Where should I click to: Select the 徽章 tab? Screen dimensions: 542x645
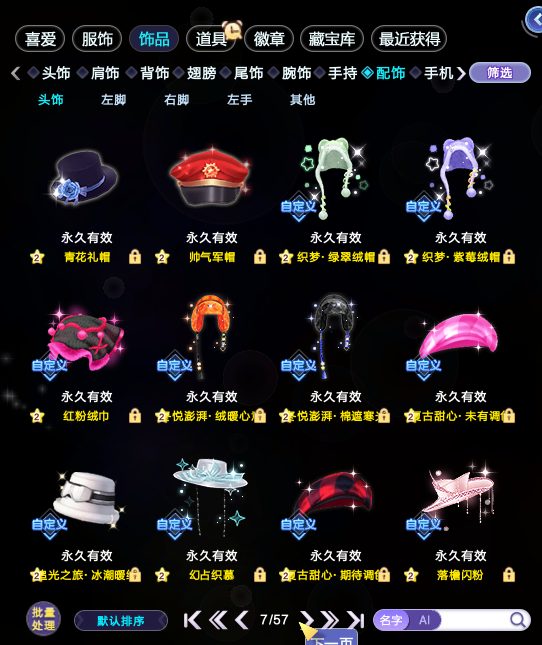(x=269, y=39)
